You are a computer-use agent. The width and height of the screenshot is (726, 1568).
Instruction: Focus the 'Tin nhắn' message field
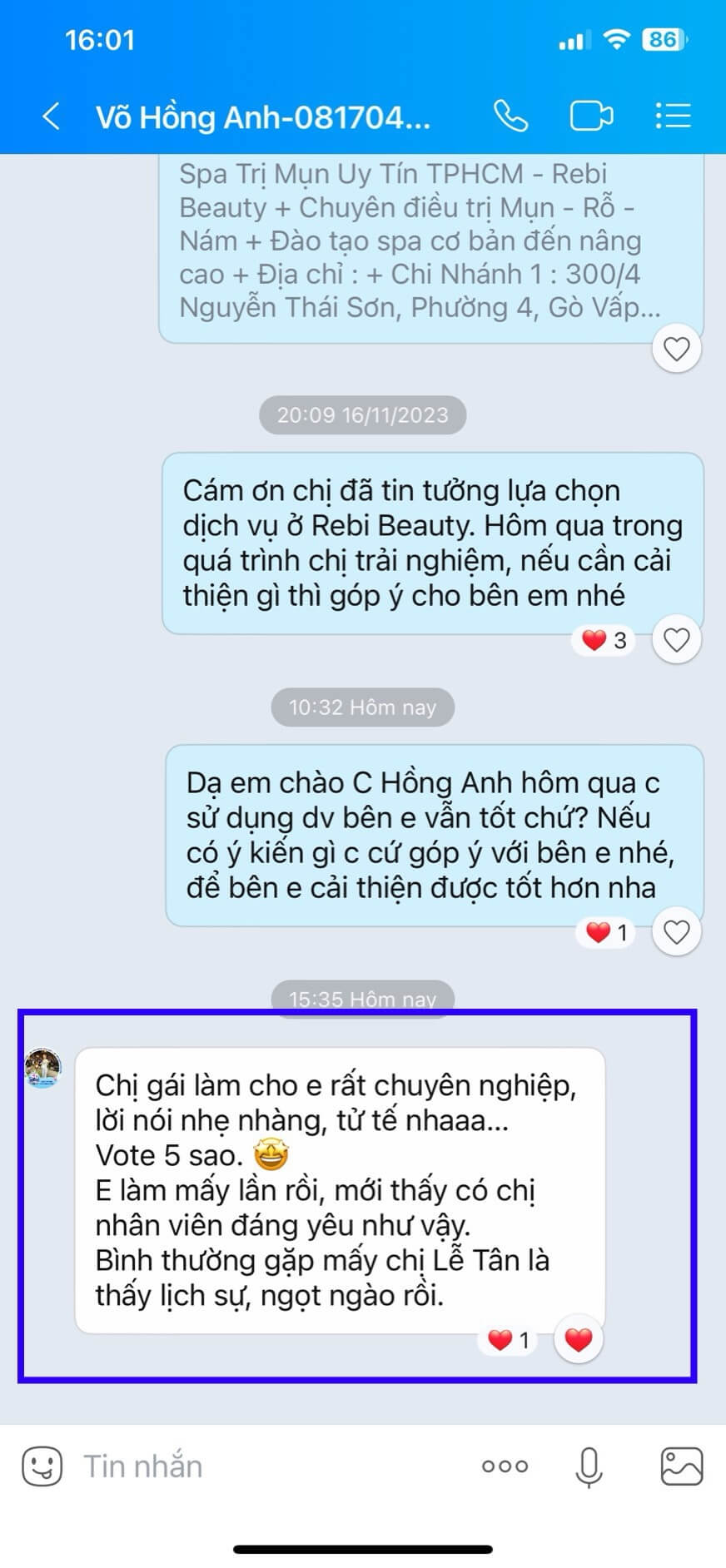click(266, 1466)
